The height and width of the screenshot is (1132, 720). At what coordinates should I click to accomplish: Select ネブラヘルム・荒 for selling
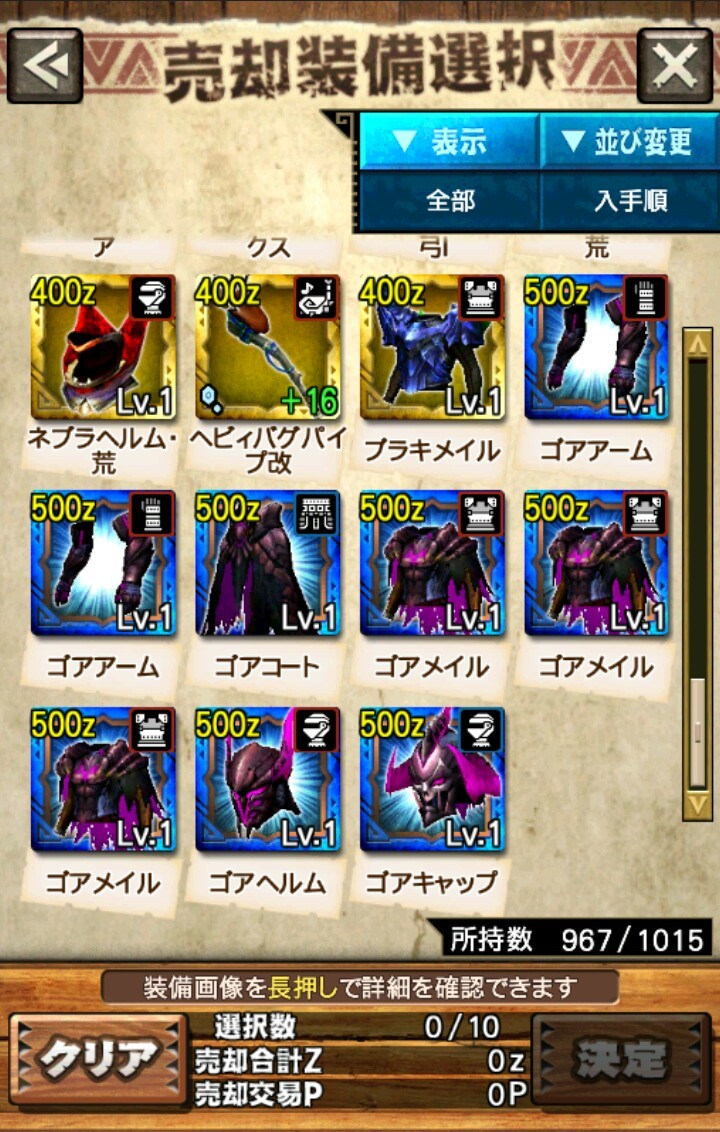coord(103,347)
